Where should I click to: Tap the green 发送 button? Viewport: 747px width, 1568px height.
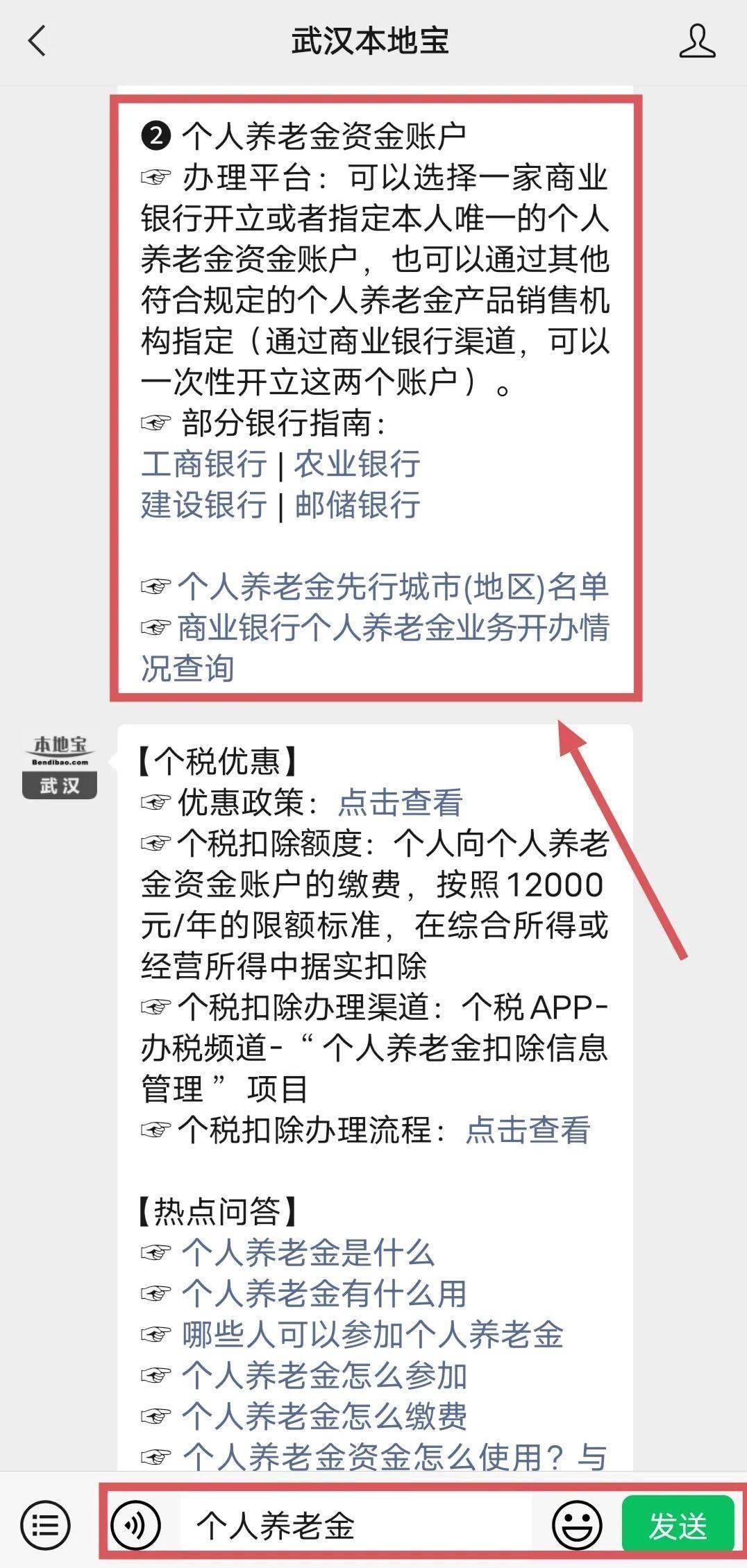point(678,1525)
